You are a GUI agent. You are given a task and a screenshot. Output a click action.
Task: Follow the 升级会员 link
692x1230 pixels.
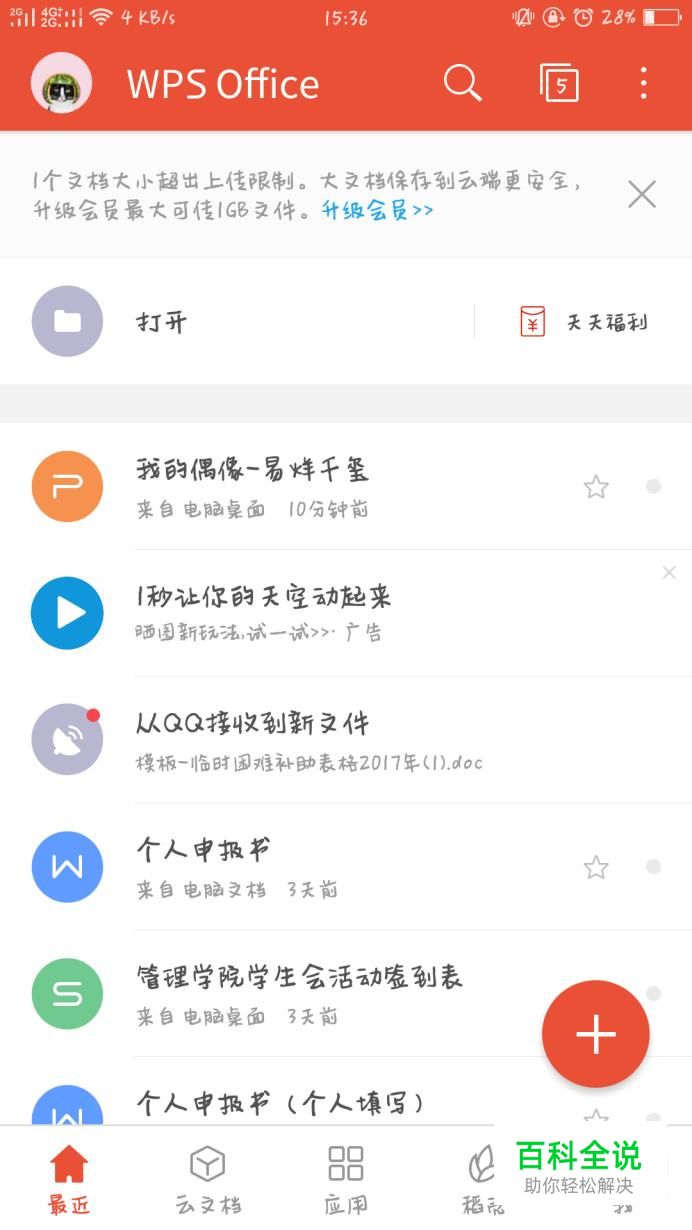coord(377,211)
